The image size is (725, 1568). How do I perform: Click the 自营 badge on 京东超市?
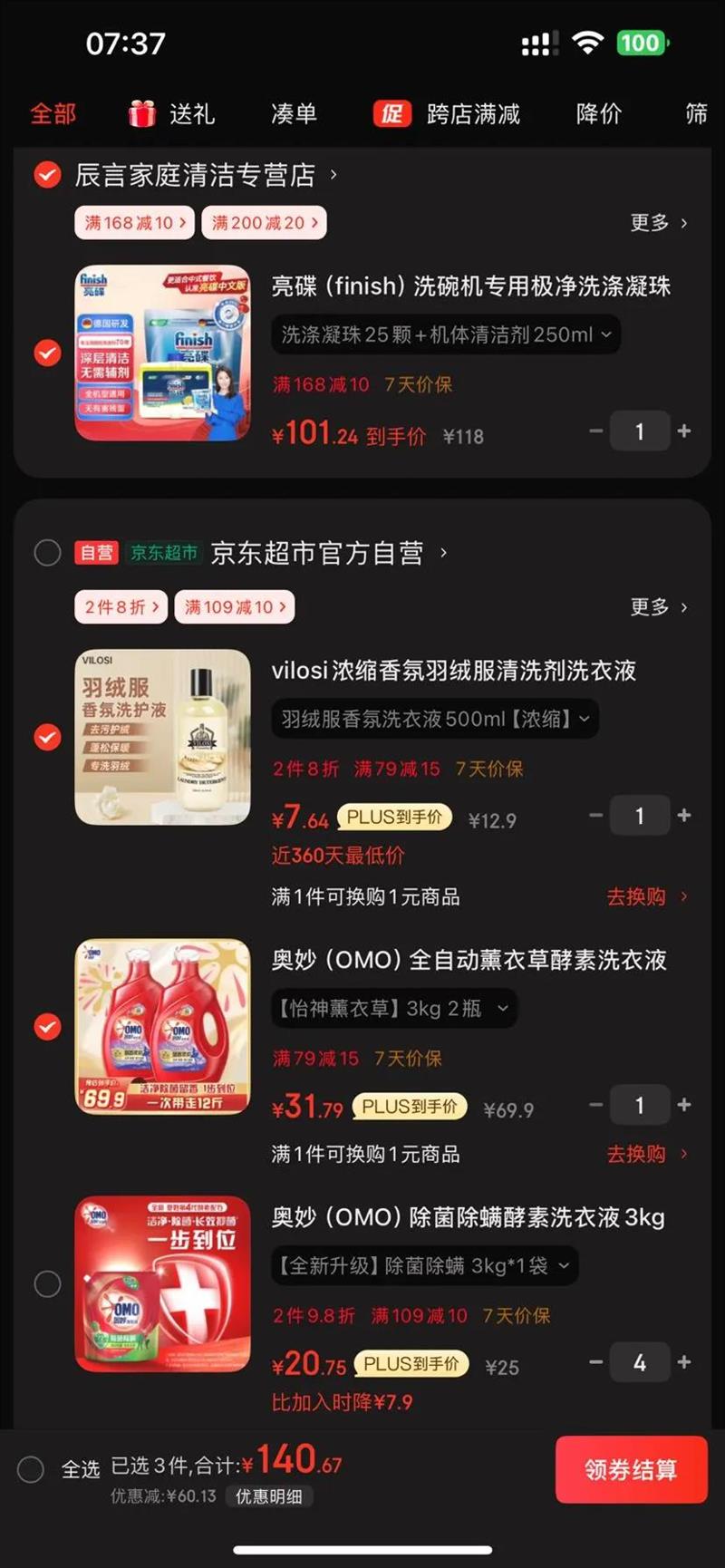(x=95, y=553)
